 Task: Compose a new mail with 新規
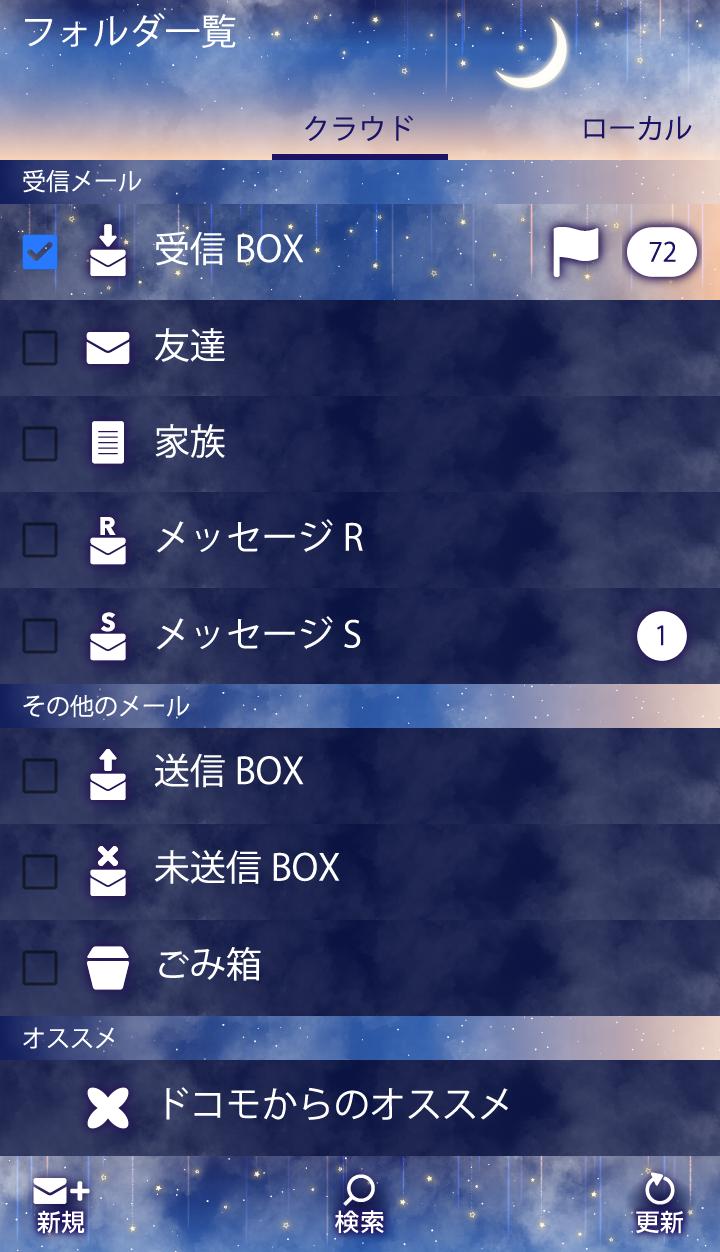tap(61, 1204)
